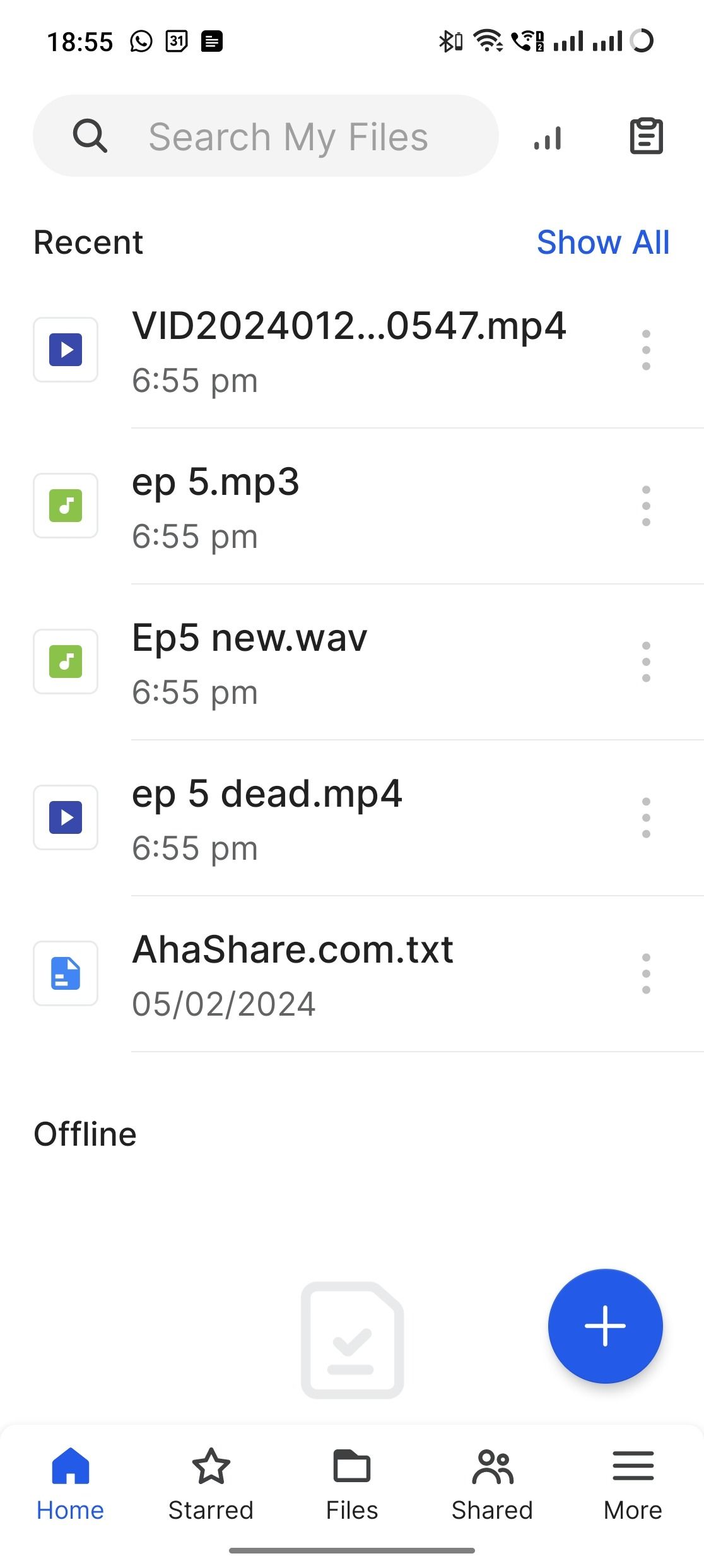Image resolution: width=704 pixels, height=1568 pixels.
Task: Open the clipboard icon in top bar
Action: 646,136
